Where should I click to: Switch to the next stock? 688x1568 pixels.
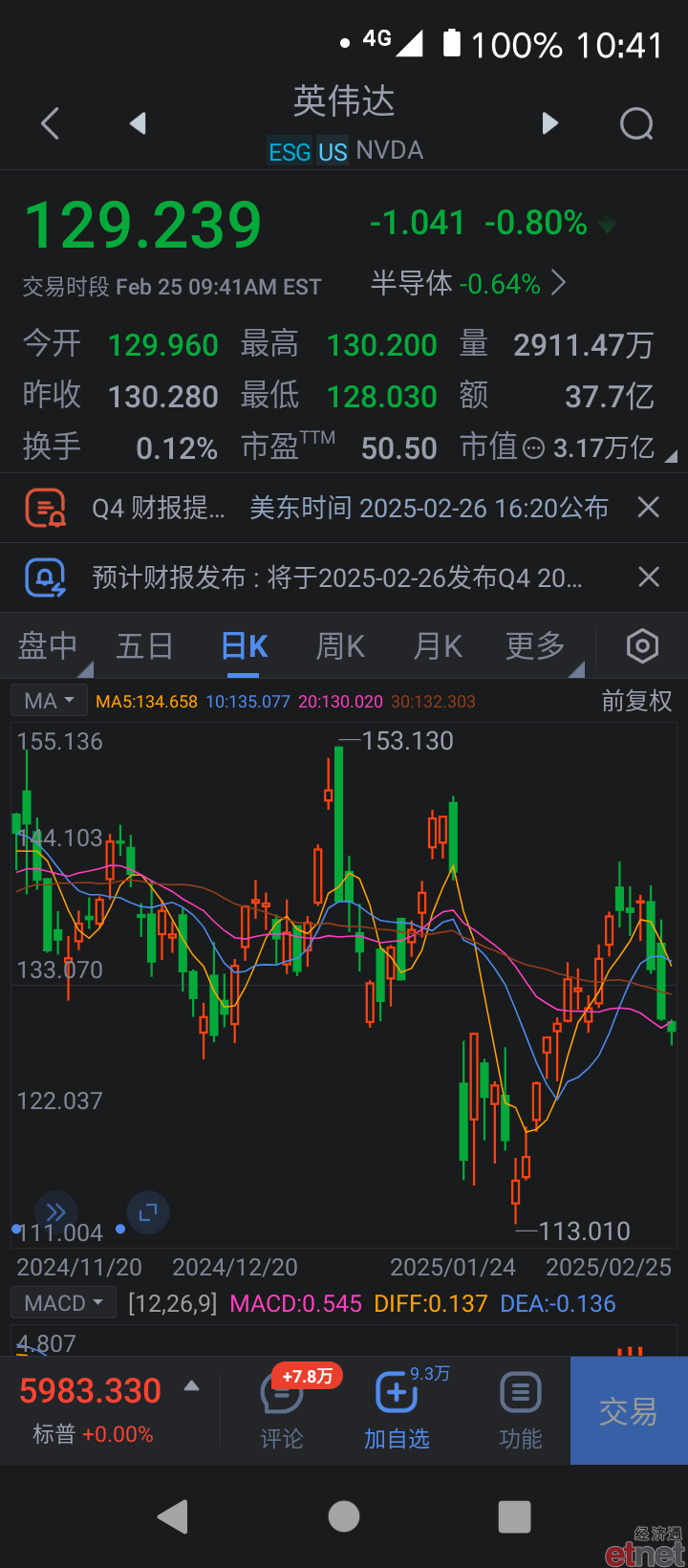click(x=549, y=123)
